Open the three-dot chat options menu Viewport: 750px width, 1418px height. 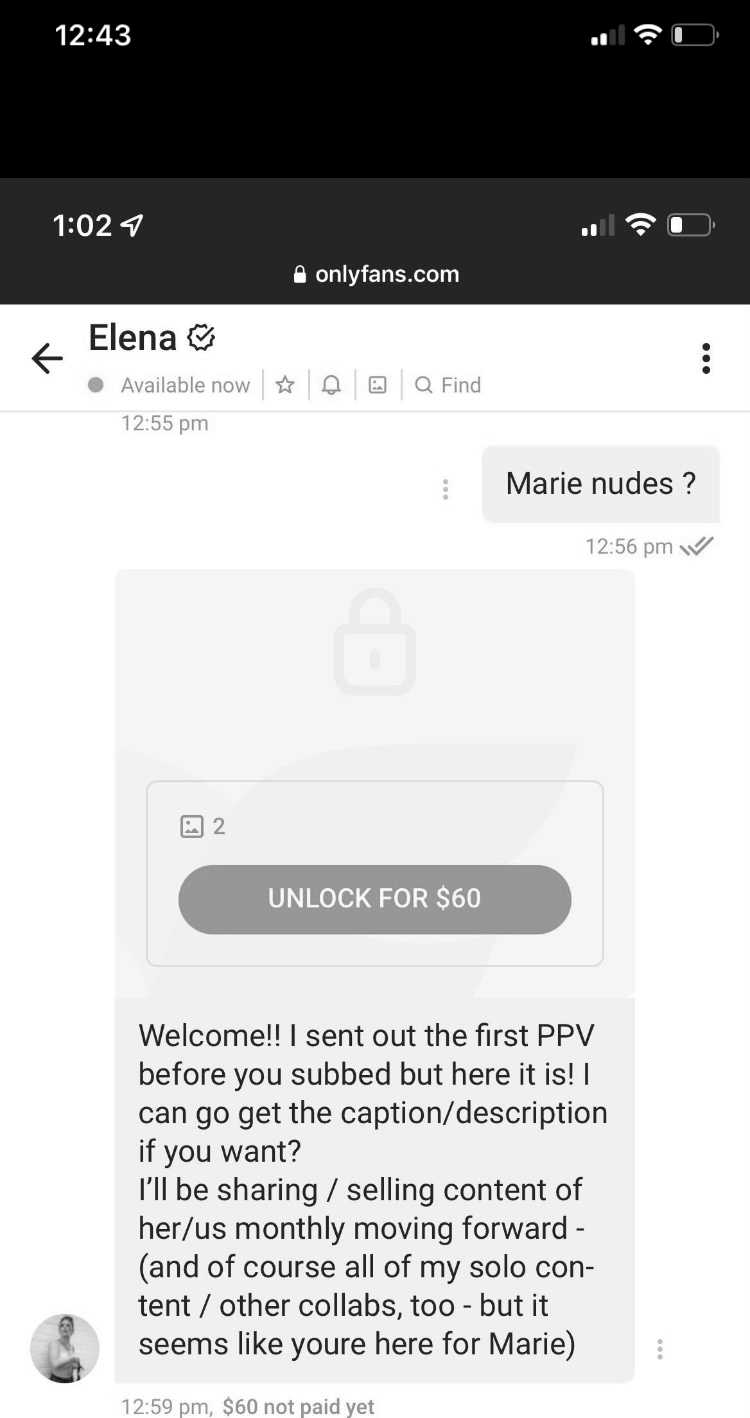(706, 358)
